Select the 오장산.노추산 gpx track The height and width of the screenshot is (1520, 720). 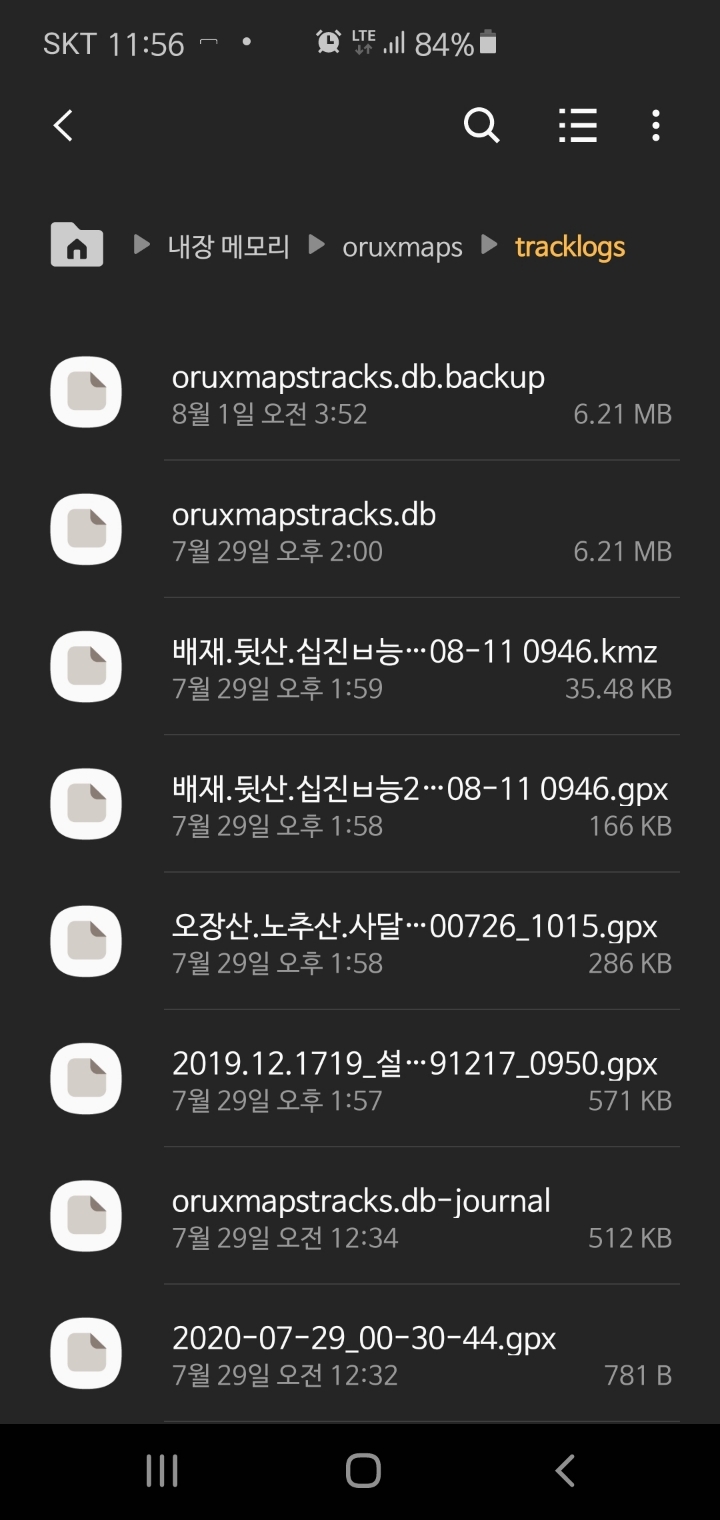pos(414,942)
